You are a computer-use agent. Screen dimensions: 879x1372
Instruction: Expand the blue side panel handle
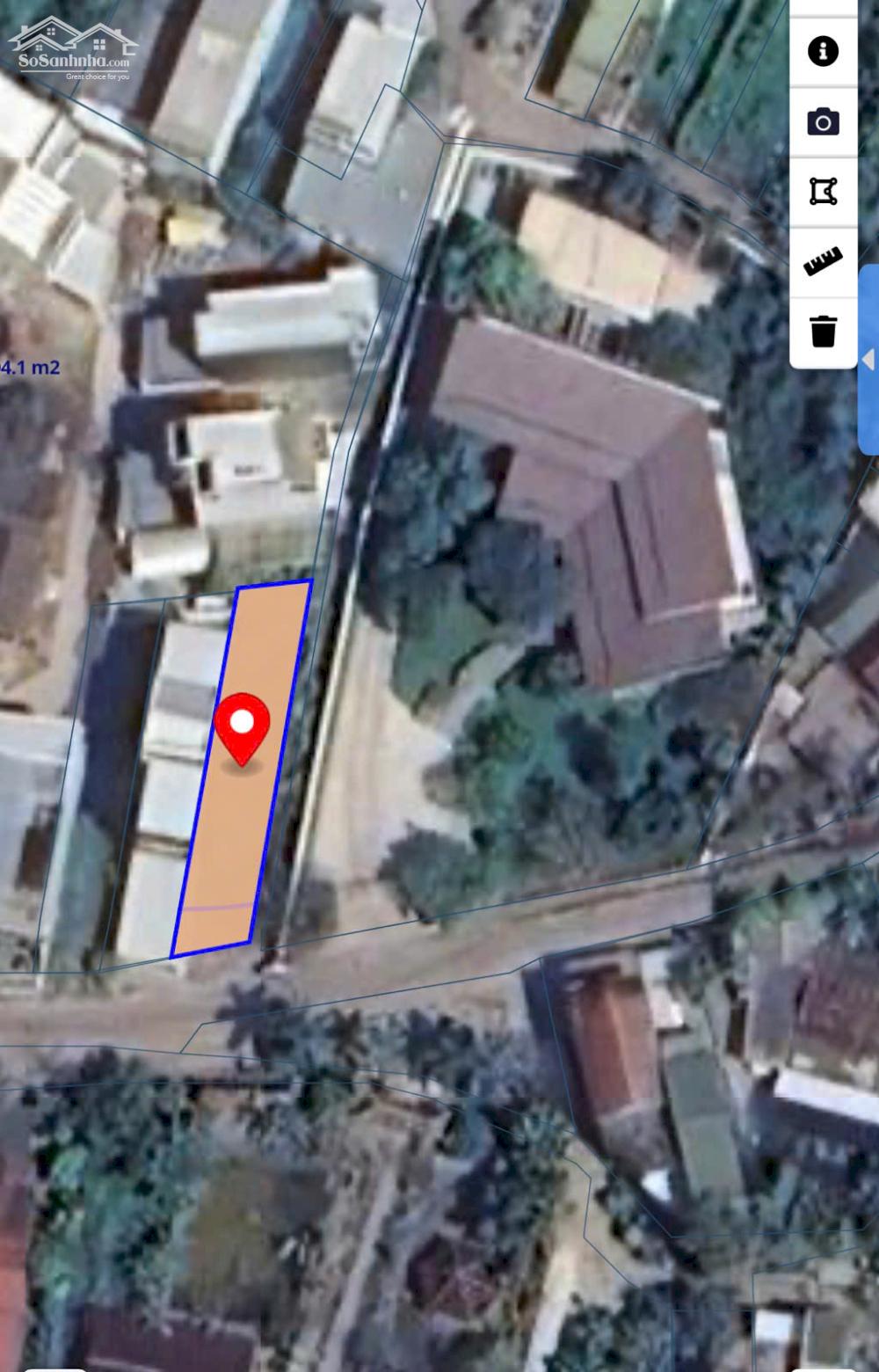(x=868, y=360)
